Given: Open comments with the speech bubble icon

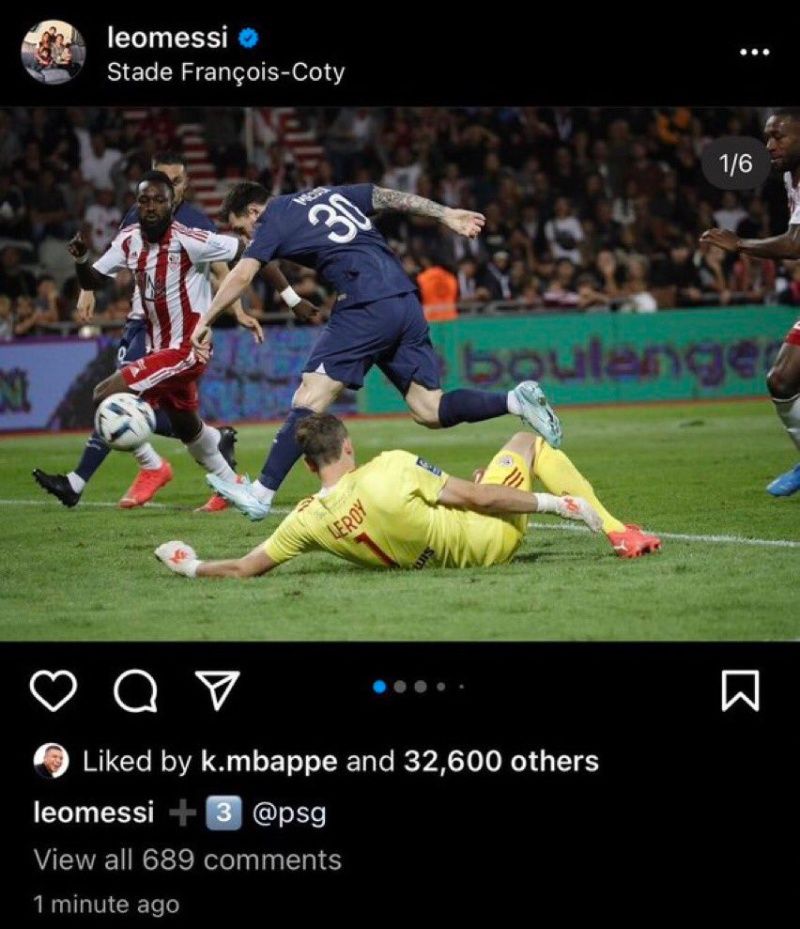Looking at the screenshot, I should click(x=135, y=690).
